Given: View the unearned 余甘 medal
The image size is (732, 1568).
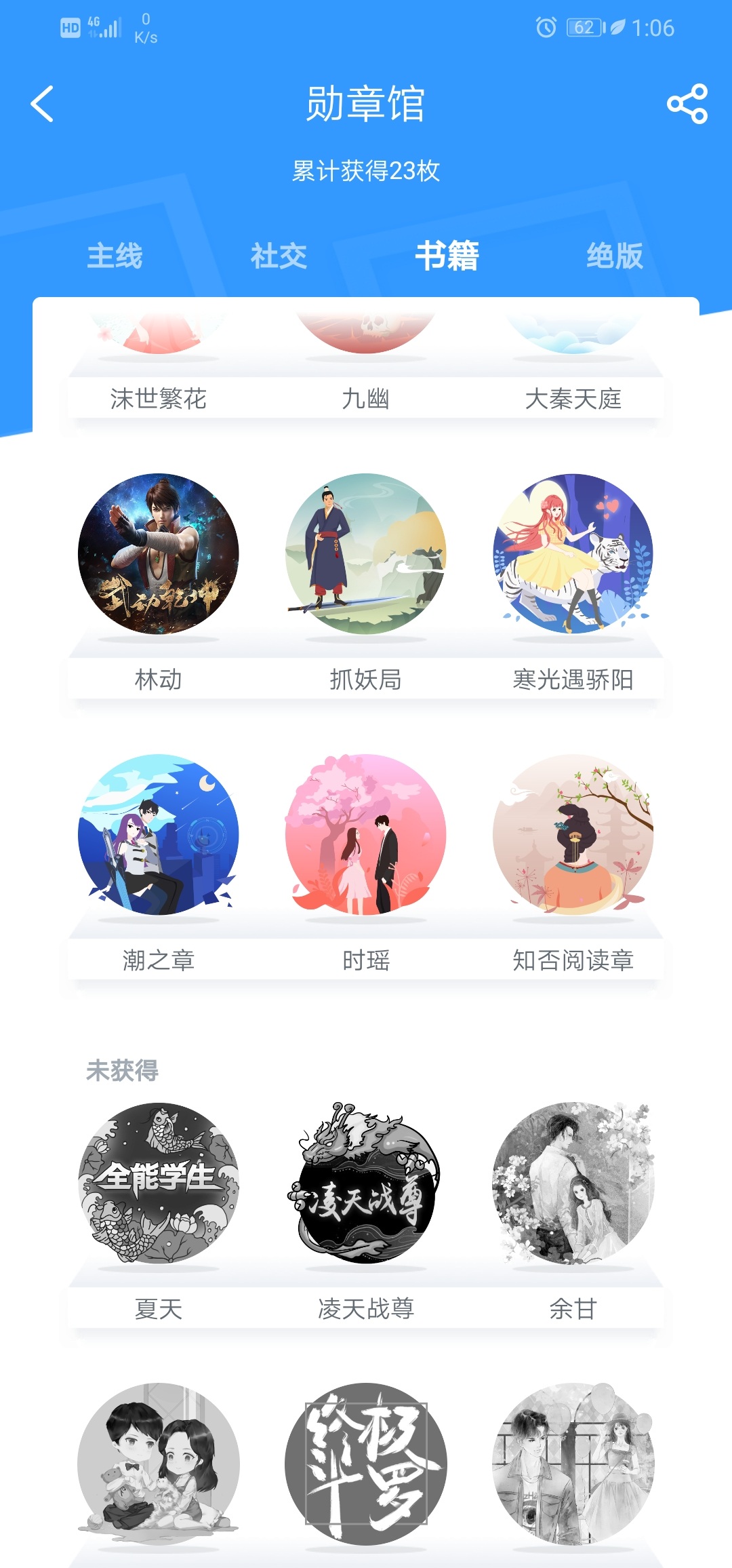Looking at the screenshot, I should (573, 1183).
